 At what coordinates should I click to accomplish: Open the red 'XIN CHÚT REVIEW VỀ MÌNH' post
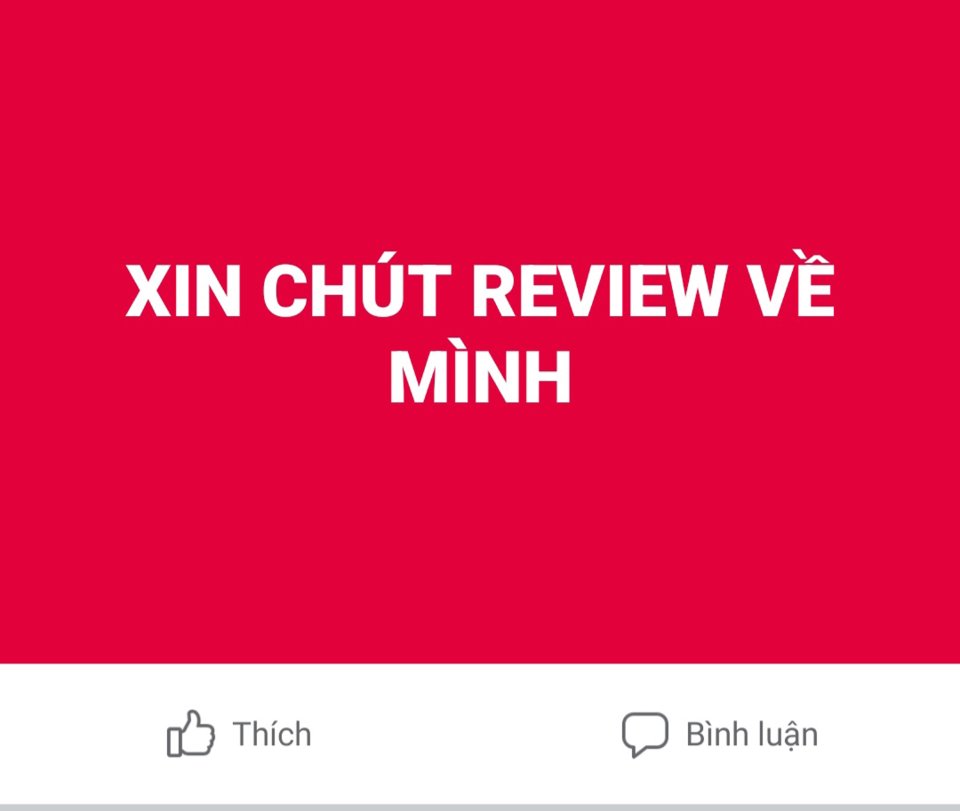(x=480, y=332)
